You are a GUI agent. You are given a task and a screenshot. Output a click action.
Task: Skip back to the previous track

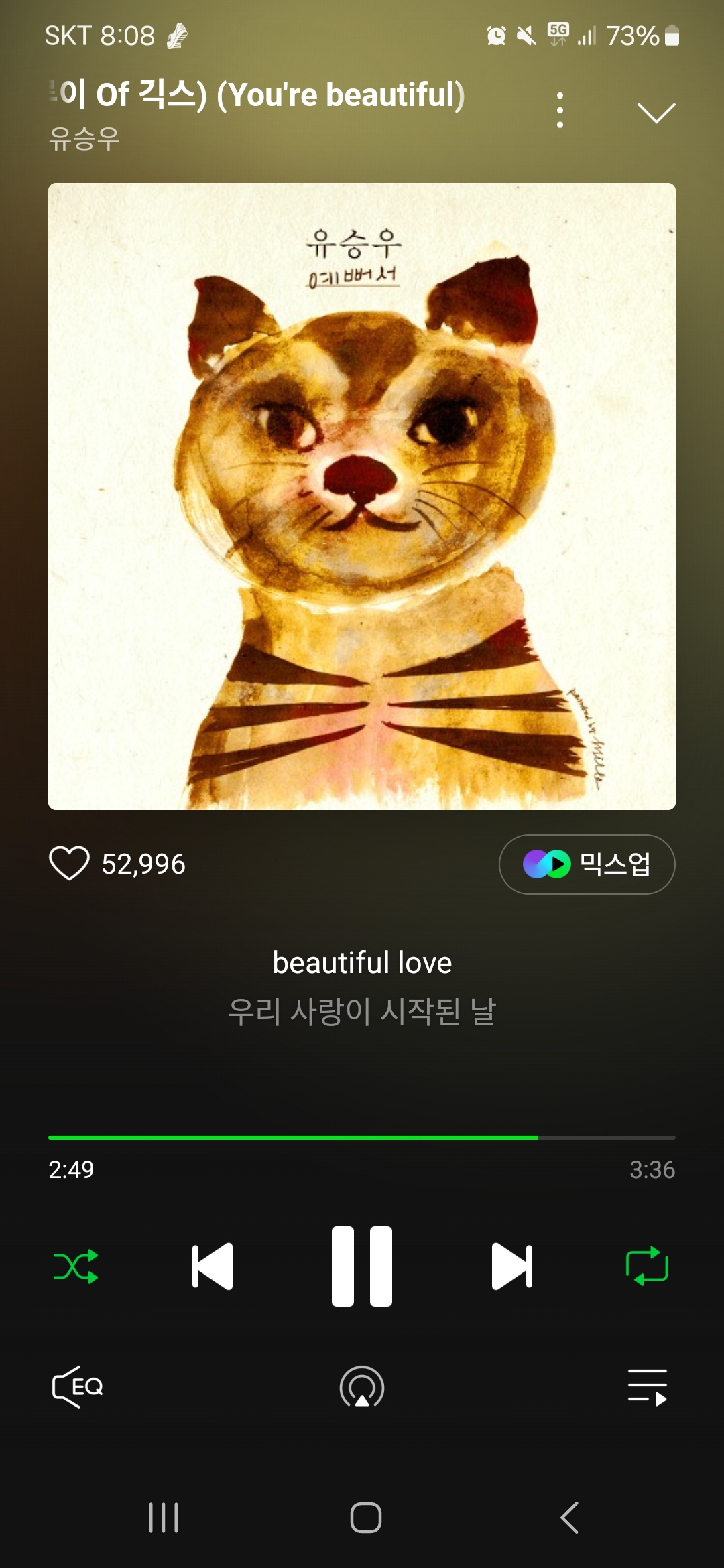(x=213, y=1266)
